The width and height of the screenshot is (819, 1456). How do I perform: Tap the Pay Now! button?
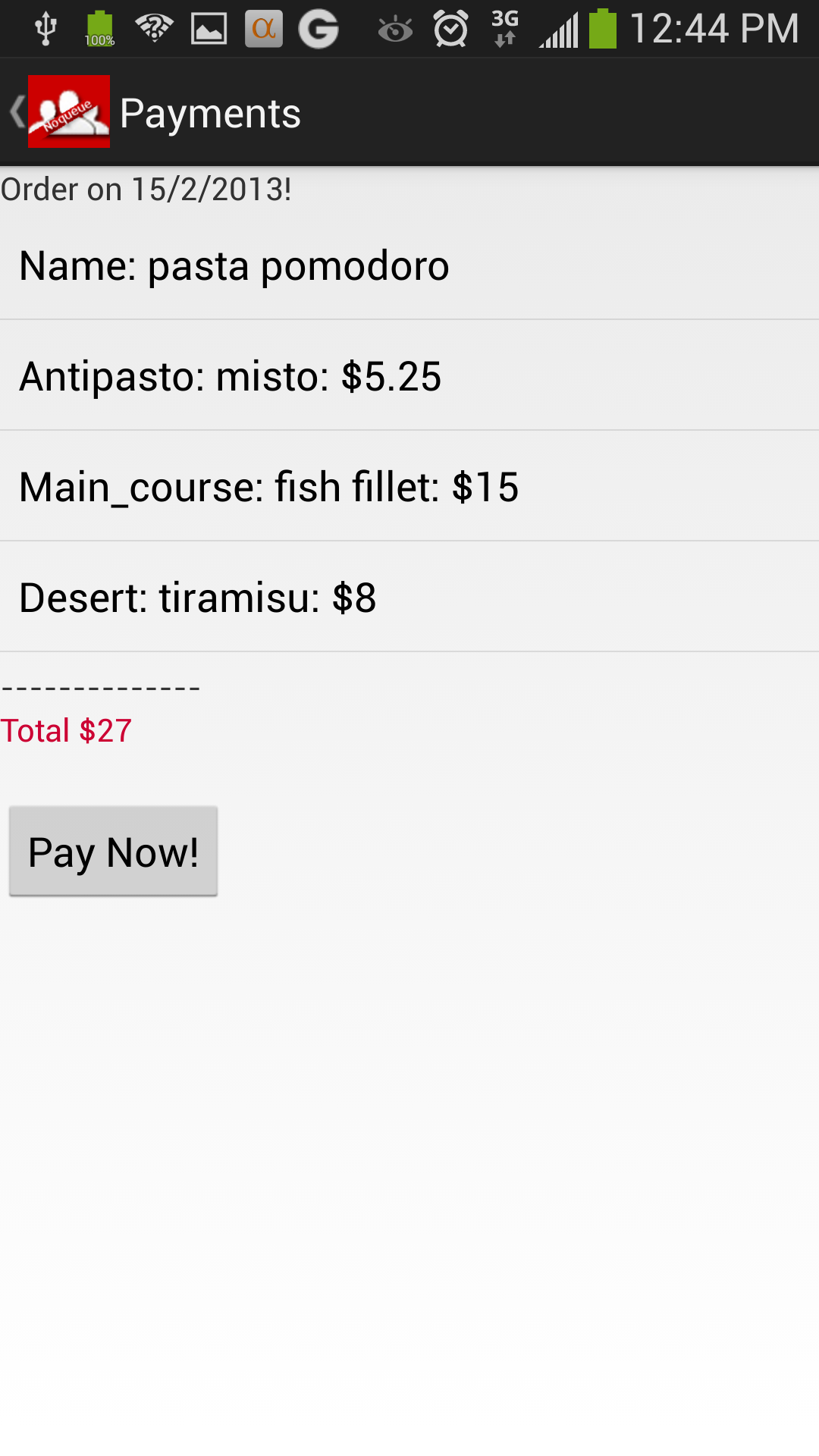coord(113,852)
